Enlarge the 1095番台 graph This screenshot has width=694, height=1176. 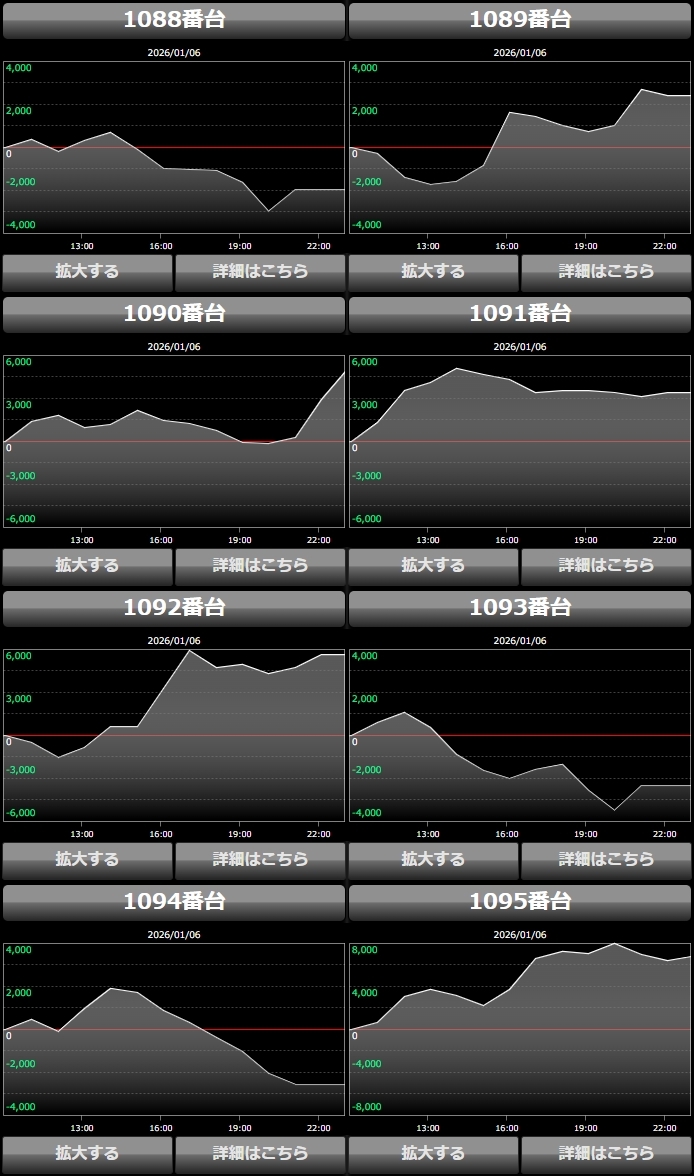point(433,1153)
